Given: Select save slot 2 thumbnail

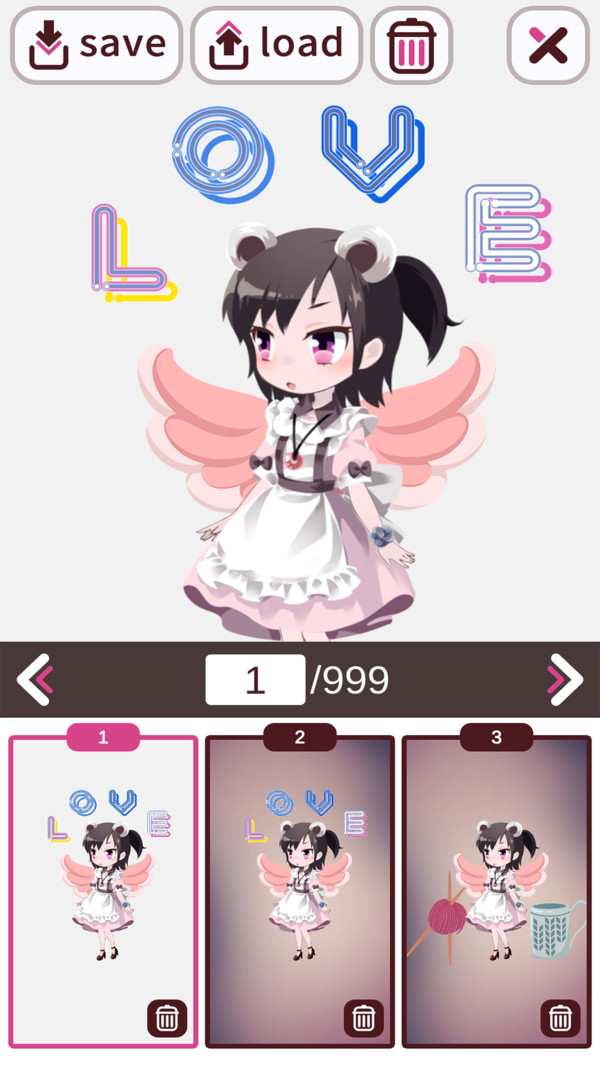Looking at the screenshot, I should pos(300,880).
